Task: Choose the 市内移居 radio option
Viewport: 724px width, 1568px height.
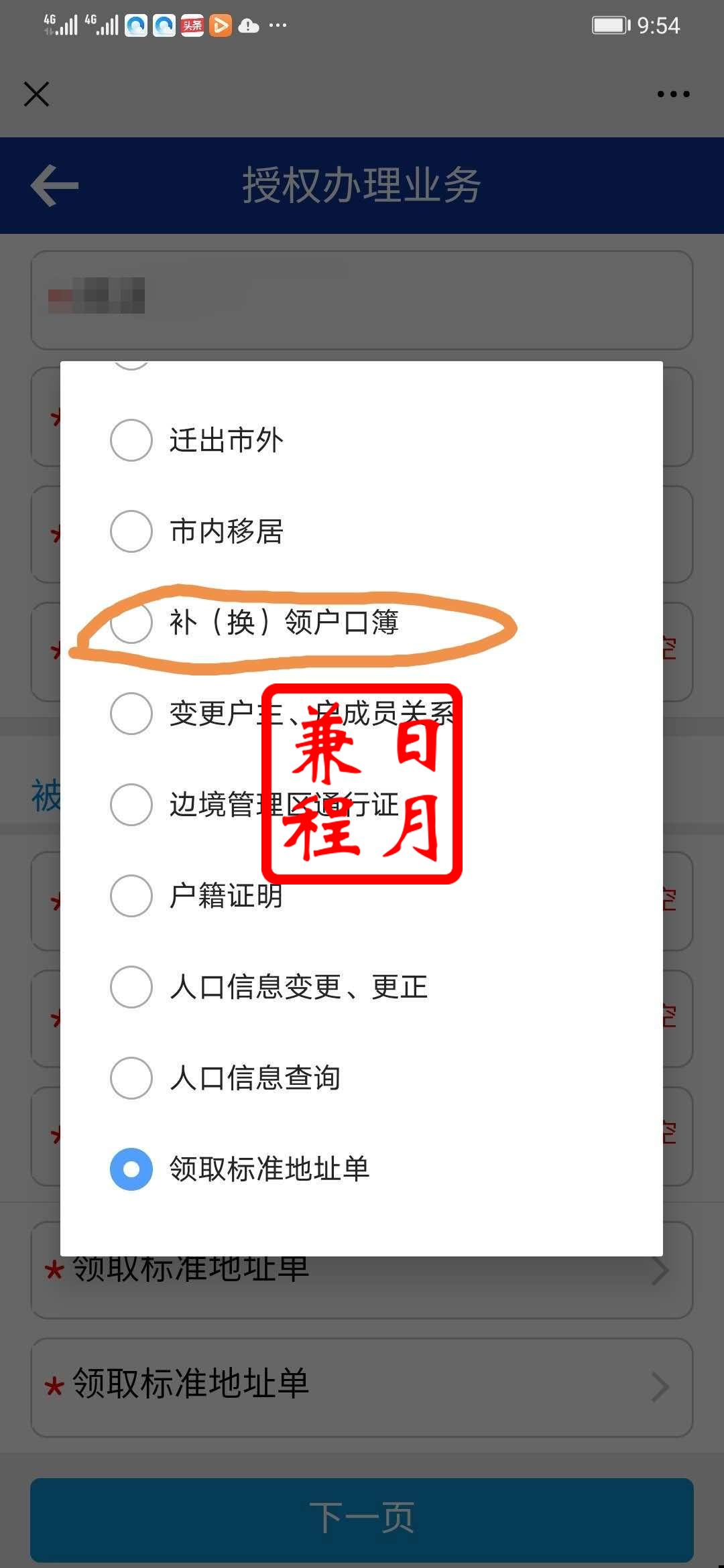Action: 131,531
